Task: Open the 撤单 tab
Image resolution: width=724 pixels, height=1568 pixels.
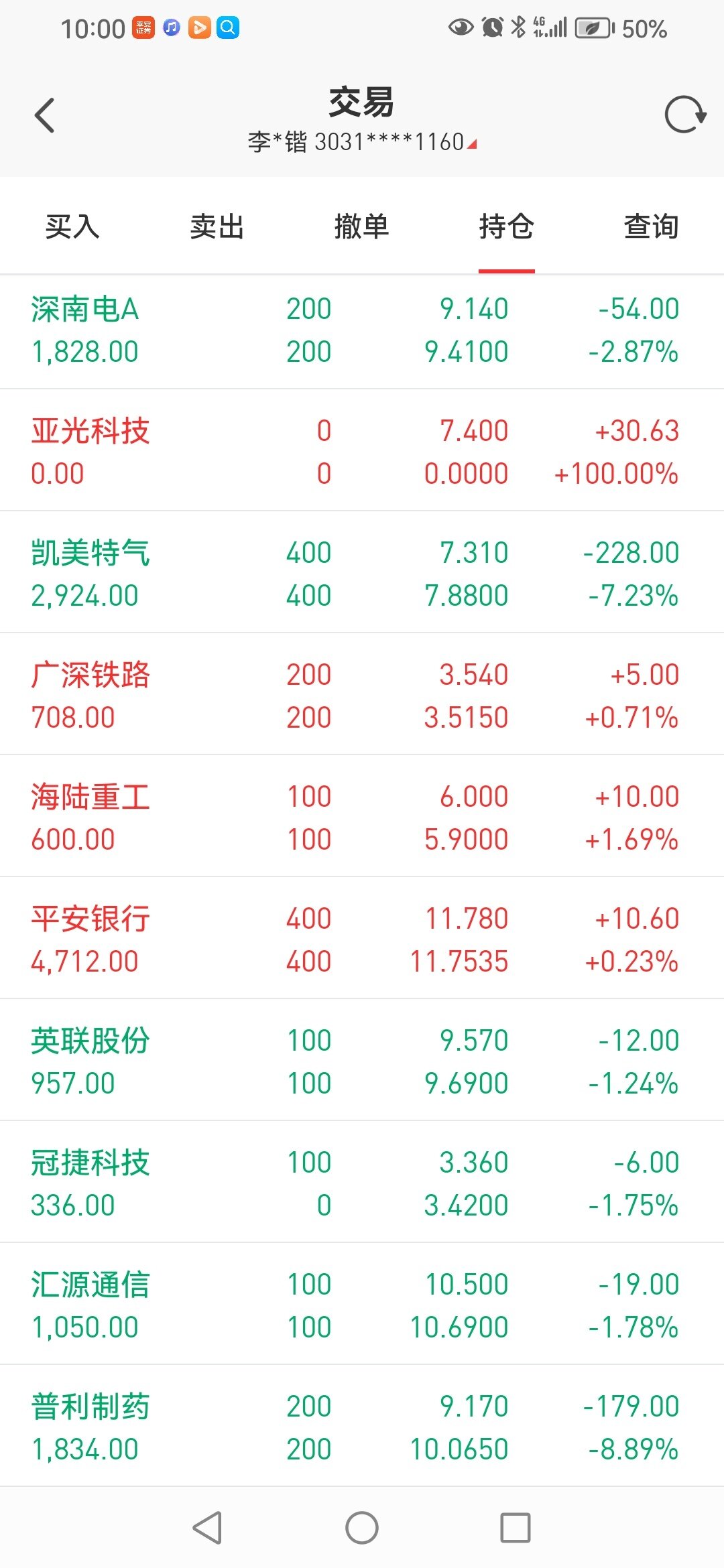Action: 362,226
